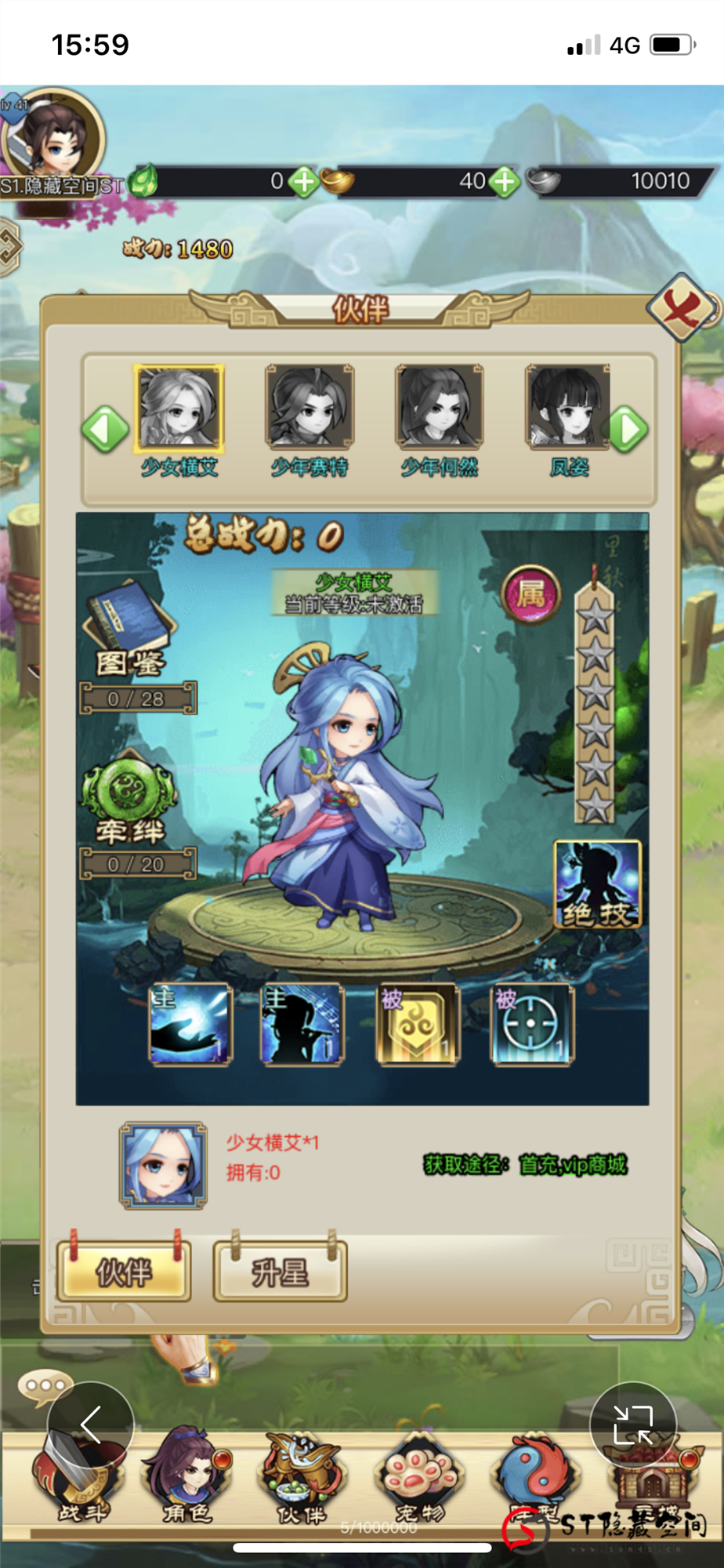Select partner 少年何然

click(x=439, y=408)
